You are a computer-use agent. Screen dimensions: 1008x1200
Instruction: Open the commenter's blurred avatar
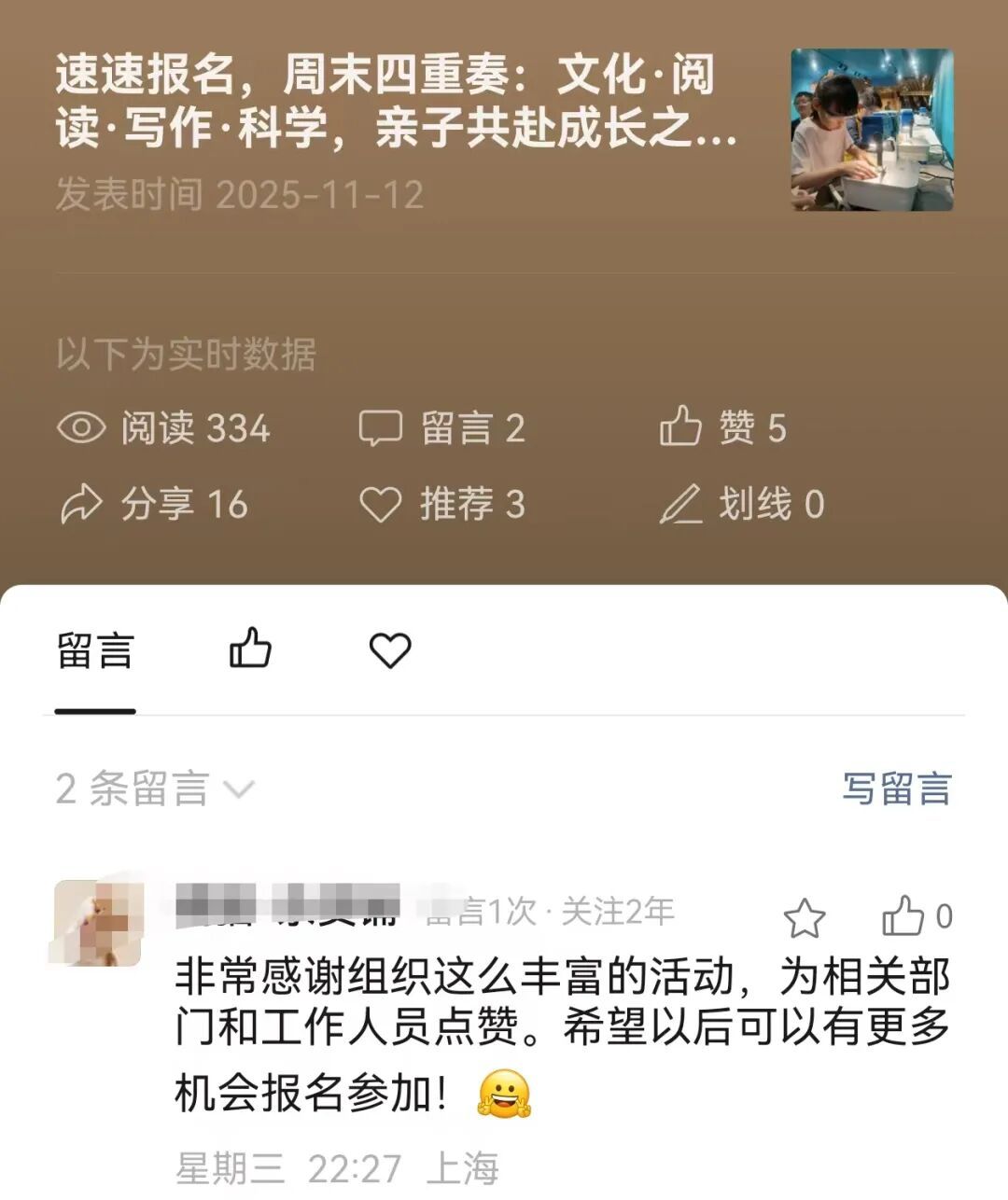pyautogui.click(x=98, y=924)
